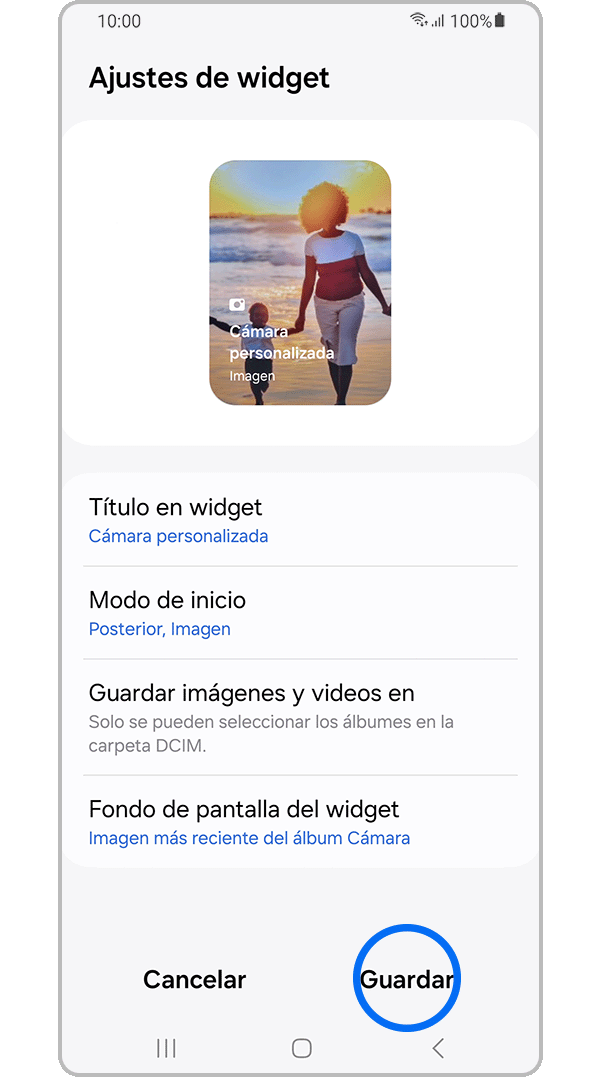Open the recent apps view

[x=166, y=1047]
